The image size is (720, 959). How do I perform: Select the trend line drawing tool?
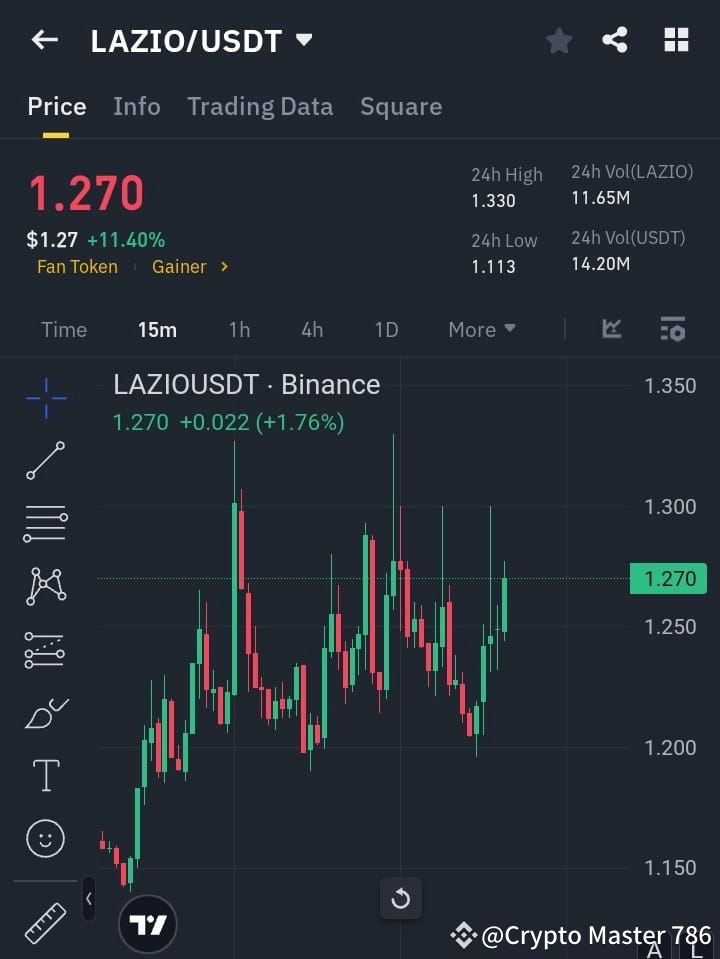[45, 461]
